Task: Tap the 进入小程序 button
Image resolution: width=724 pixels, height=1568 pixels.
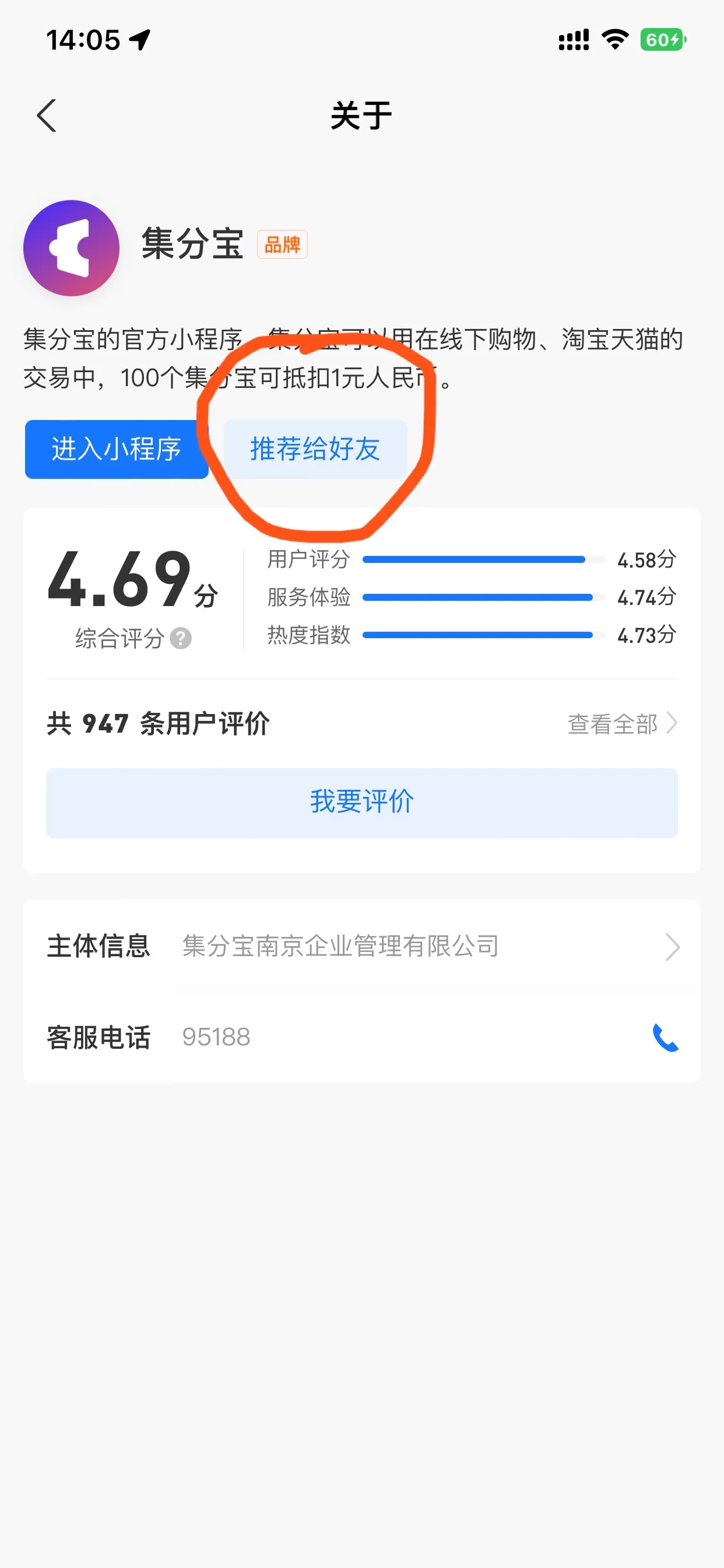Action: [x=116, y=449]
